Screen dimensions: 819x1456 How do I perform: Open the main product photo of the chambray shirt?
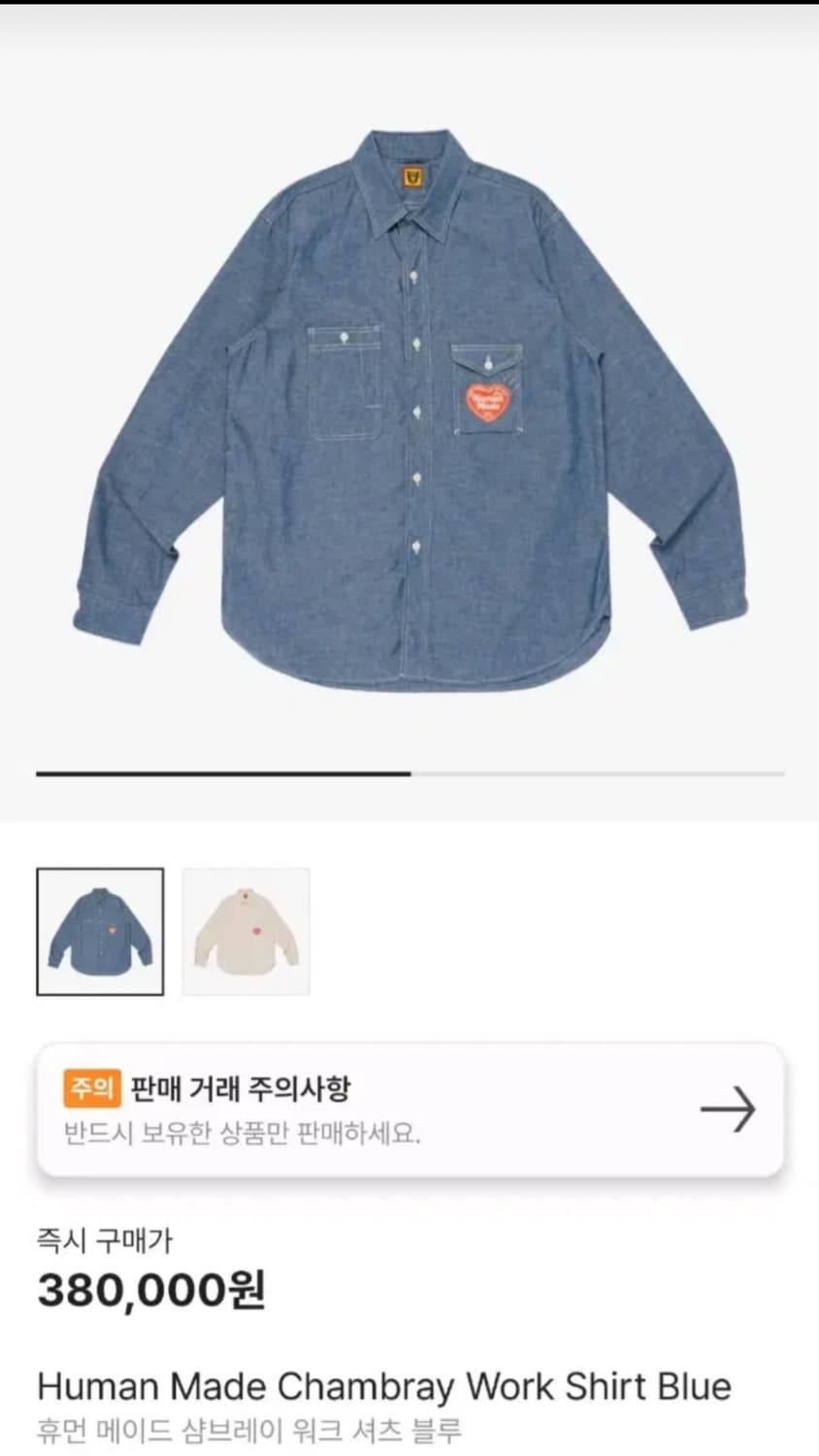tap(408, 408)
